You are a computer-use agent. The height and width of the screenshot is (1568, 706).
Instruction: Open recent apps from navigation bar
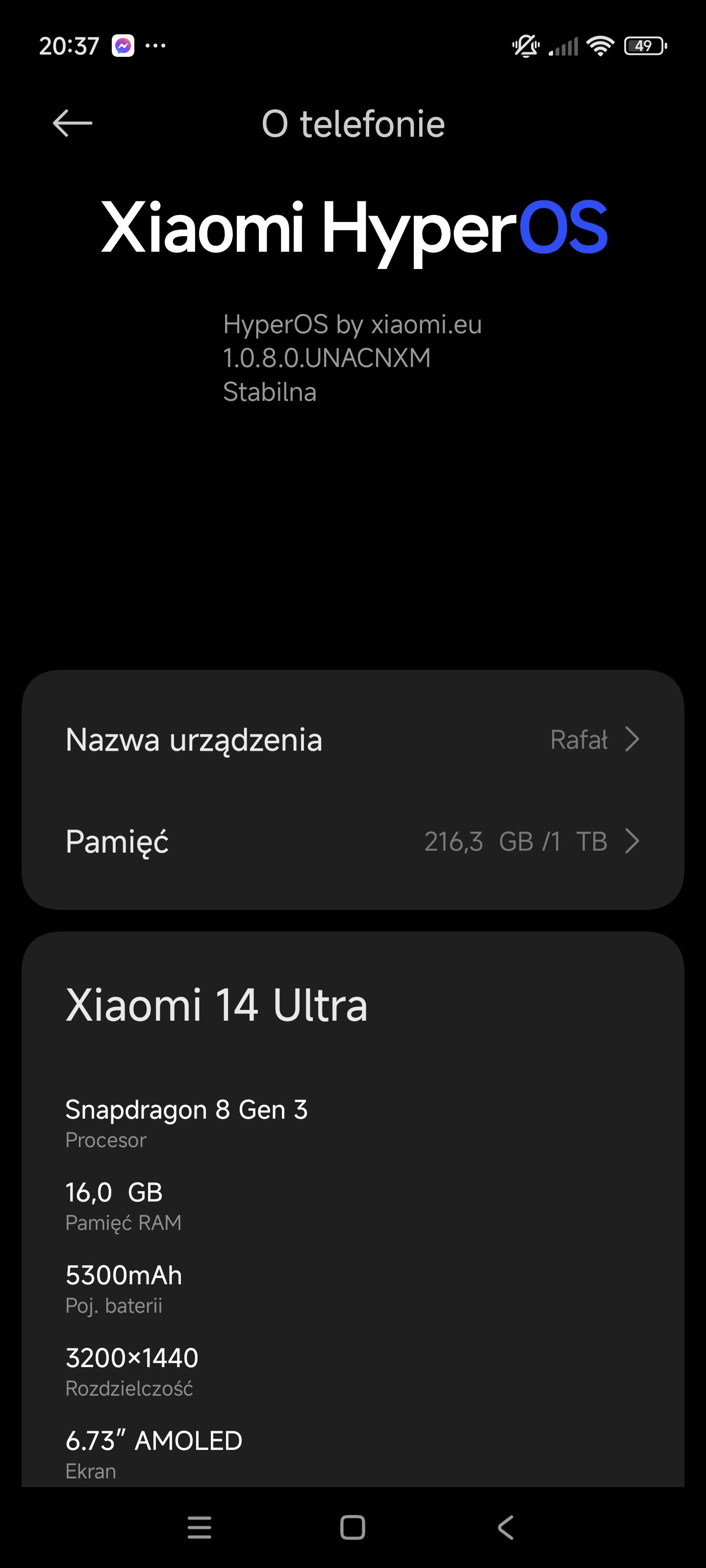point(199,1527)
